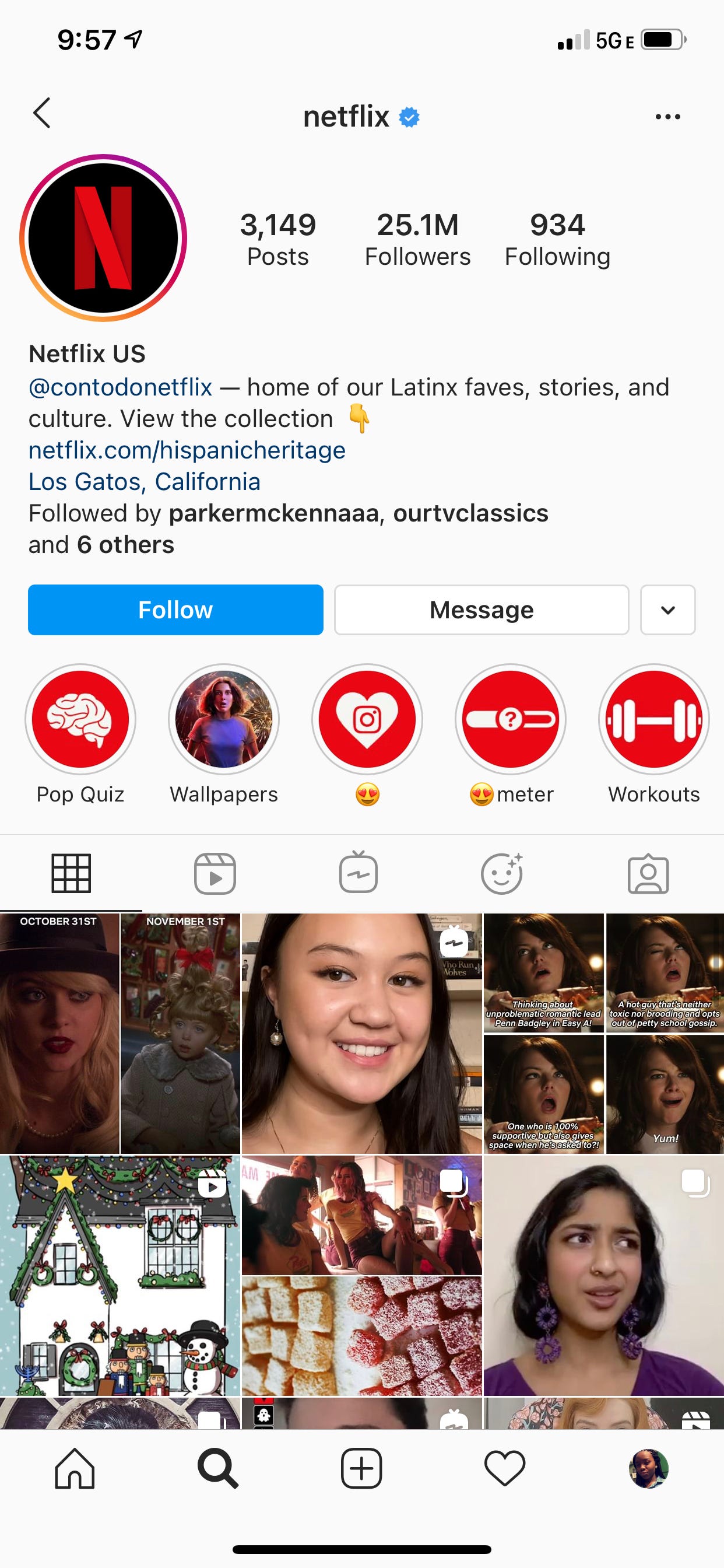Open the Workouts highlight
724x1568 pixels.
click(x=653, y=719)
